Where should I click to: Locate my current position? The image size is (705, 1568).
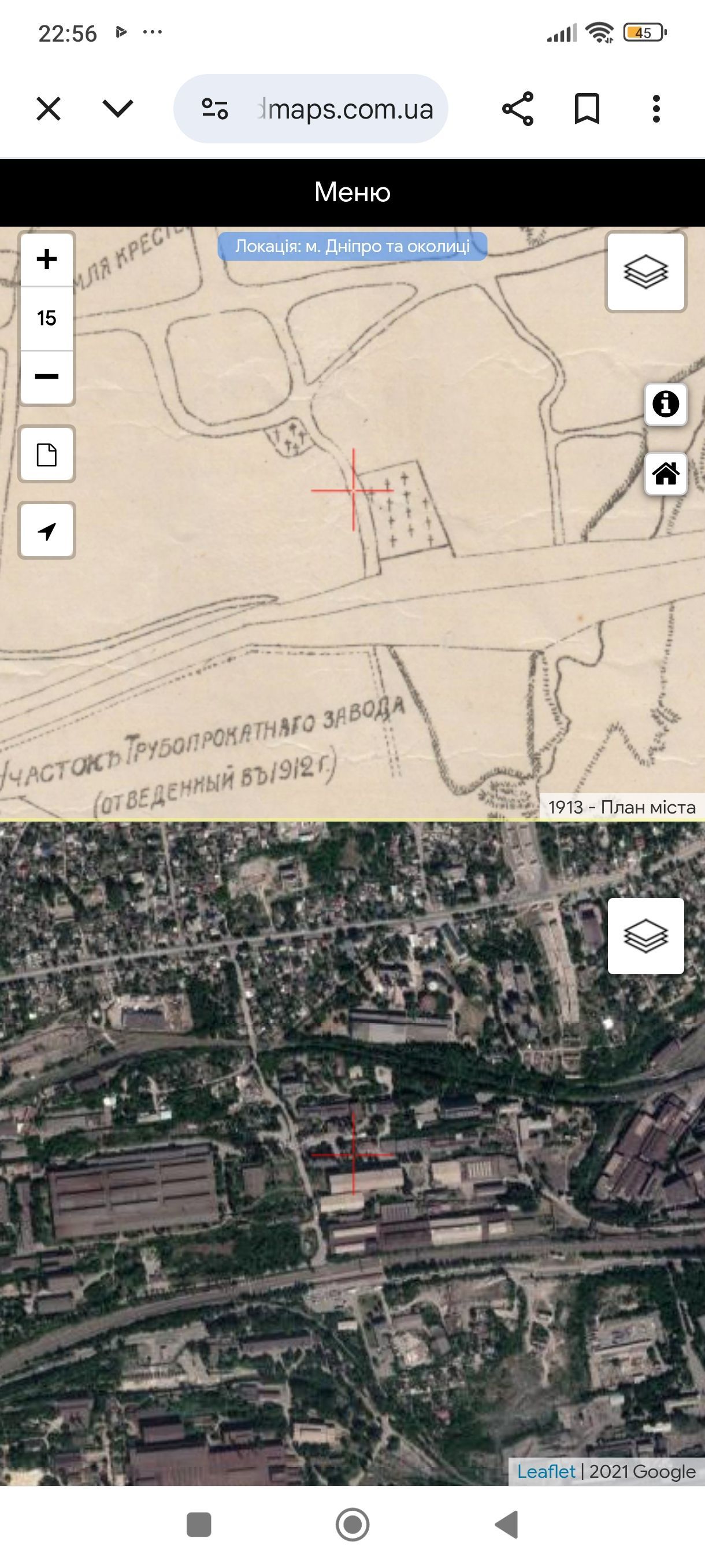coord(47,531)
